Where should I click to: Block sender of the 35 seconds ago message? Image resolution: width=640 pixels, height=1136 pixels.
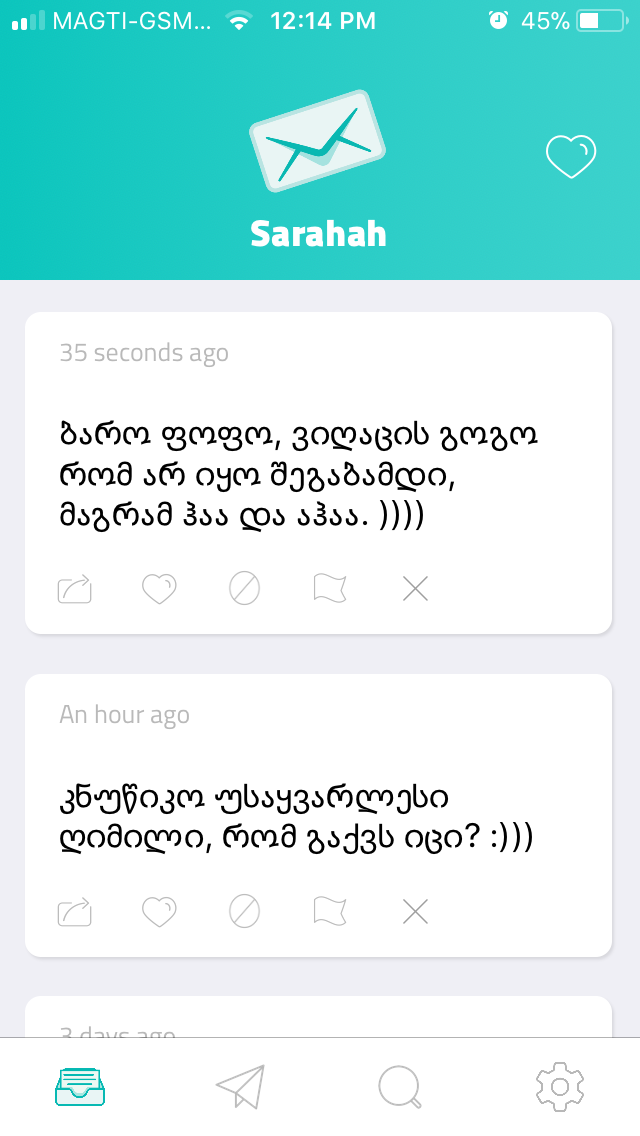click(x=244, y=589)
